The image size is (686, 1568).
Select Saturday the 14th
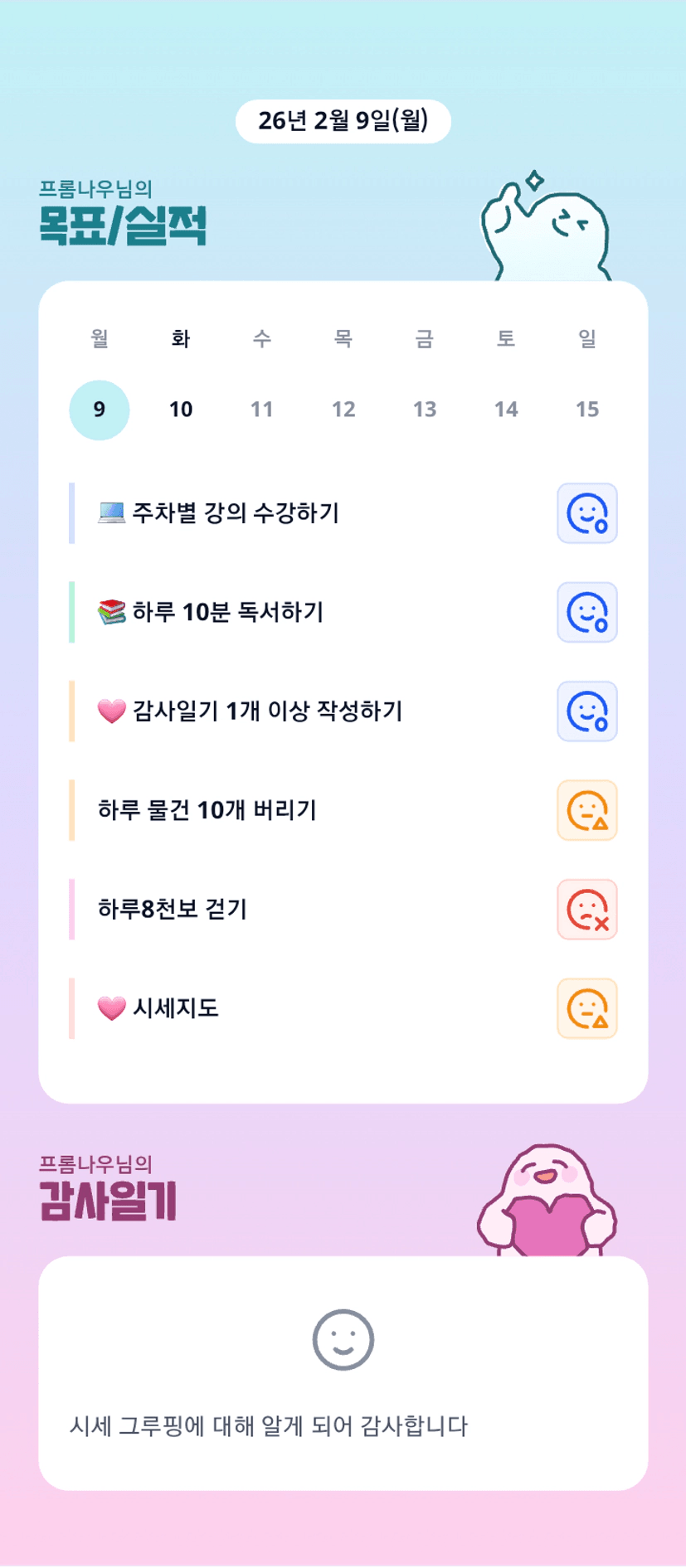click(506, 410)
